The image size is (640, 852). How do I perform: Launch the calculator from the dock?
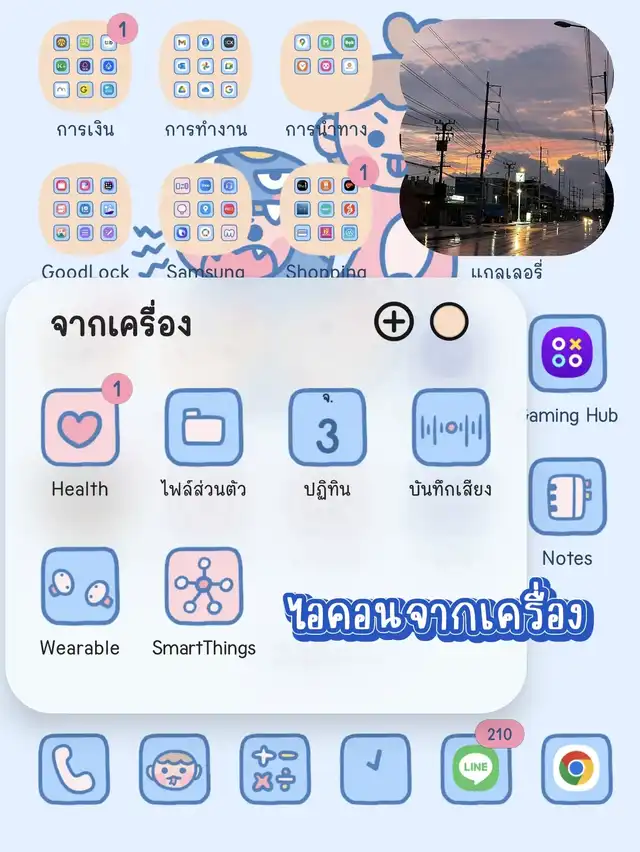tap(275, 769)
